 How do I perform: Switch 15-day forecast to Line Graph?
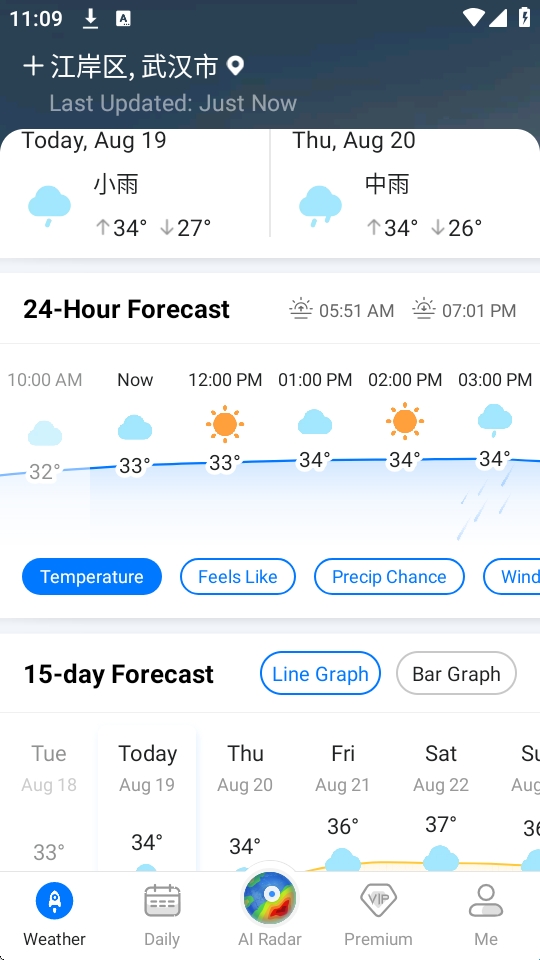pyautogui.click(x=320, y=673)
